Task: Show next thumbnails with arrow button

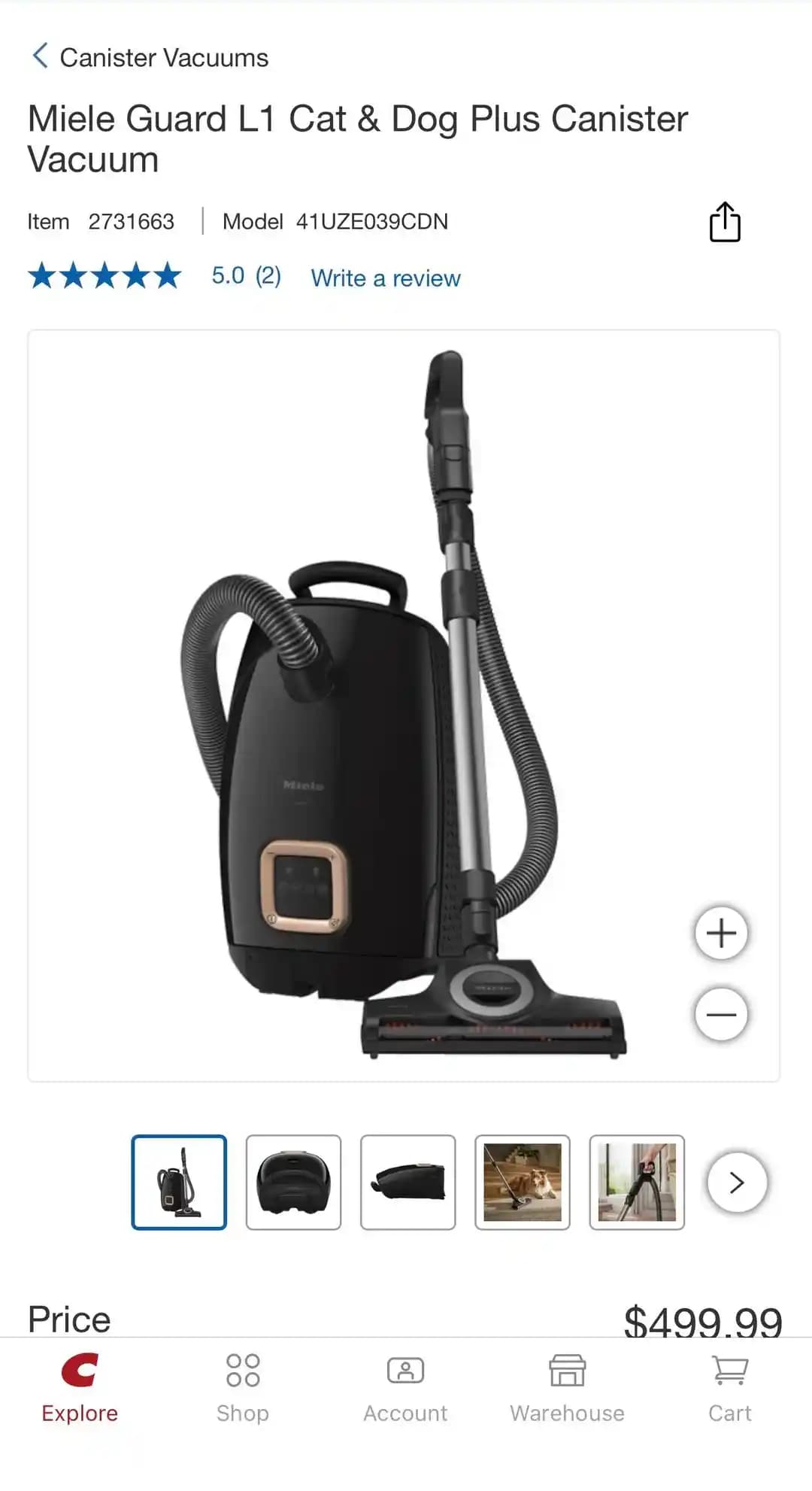Action: 737,1182
